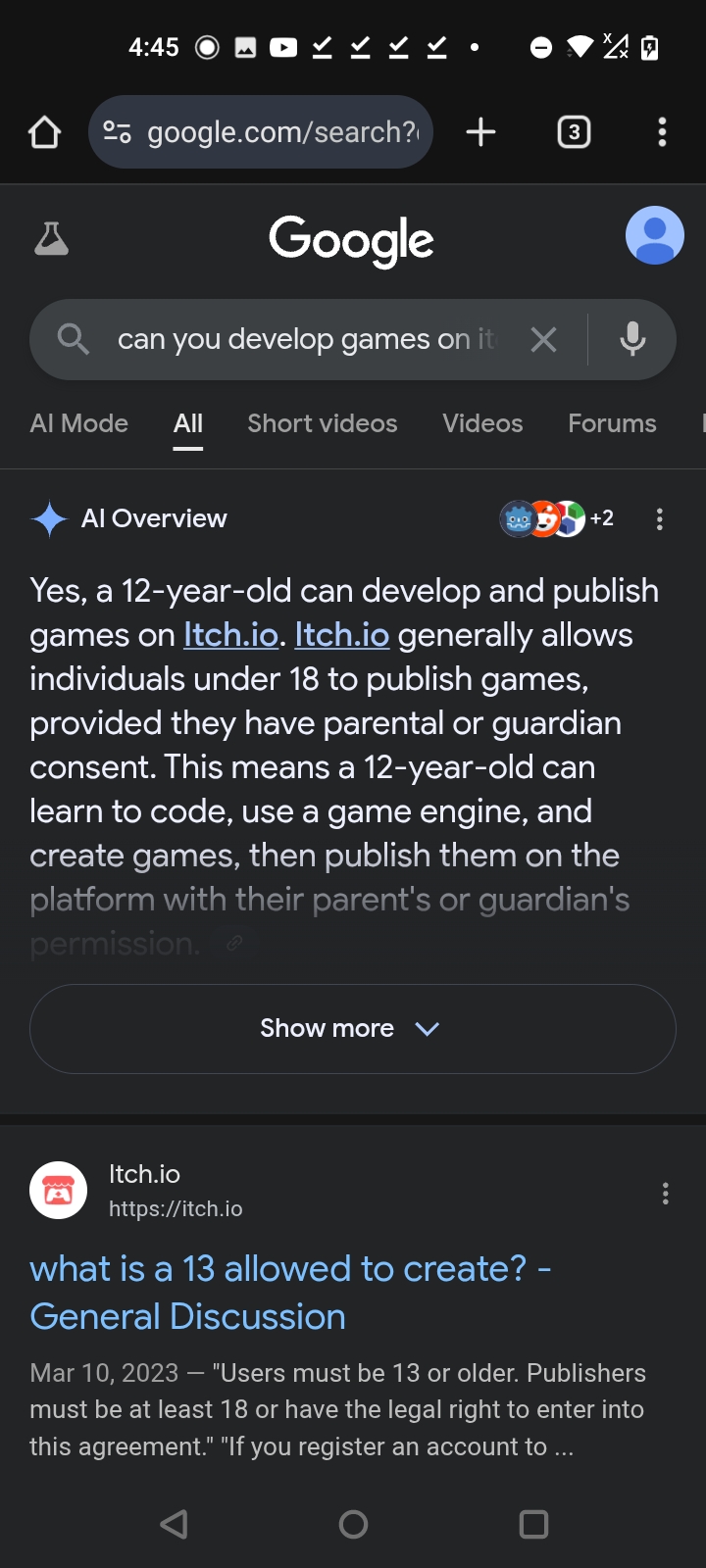The image size is (706, 1568).
Task: Open the browser overflow menu
Action: pyautogui.click(x=663, y=132)
